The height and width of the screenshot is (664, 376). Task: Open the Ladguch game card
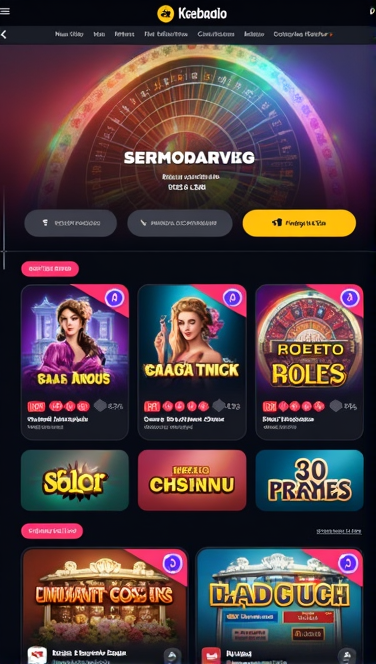[x=279, y=606]
